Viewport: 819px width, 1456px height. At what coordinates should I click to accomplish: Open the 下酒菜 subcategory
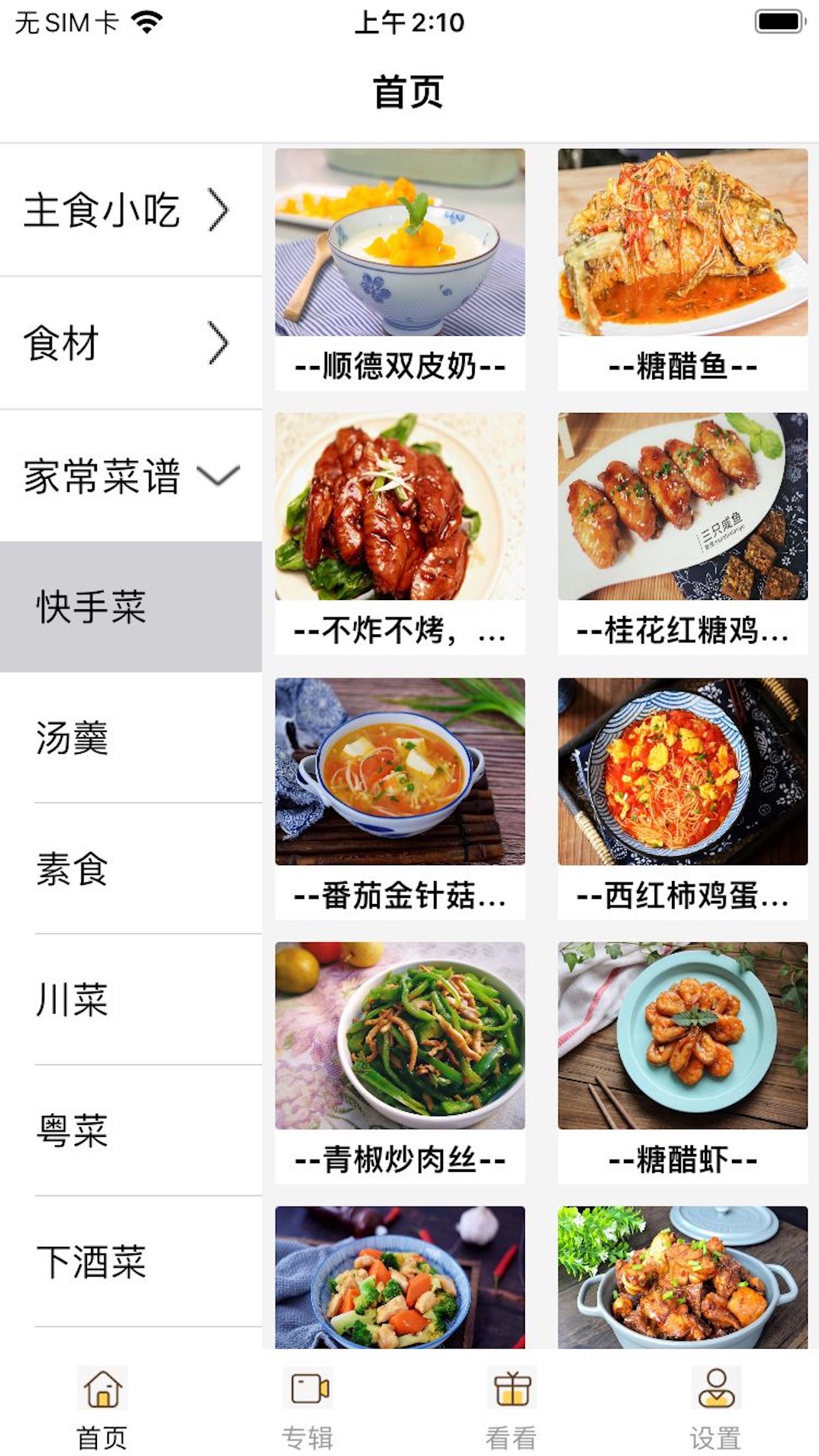click(x=131, y=1261)
